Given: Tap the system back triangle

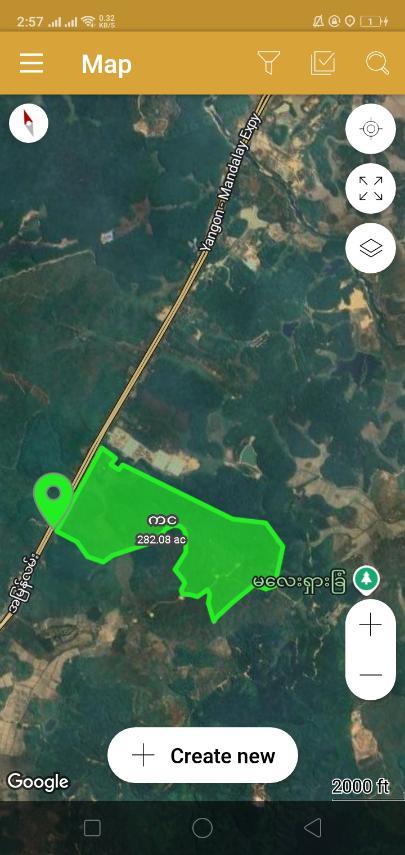Looking at the screenshot, I should click(312, 828).
